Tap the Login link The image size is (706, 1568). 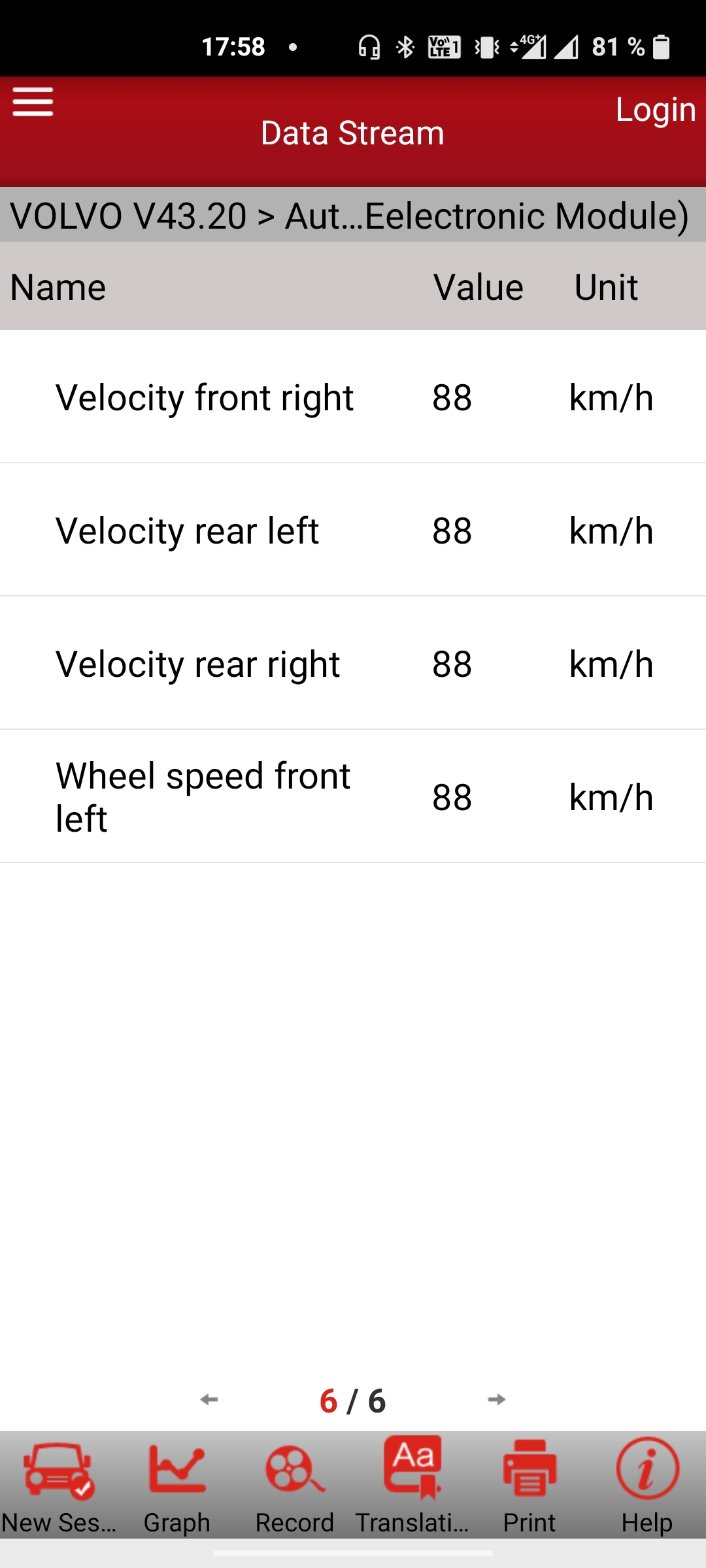coord(655,109)
